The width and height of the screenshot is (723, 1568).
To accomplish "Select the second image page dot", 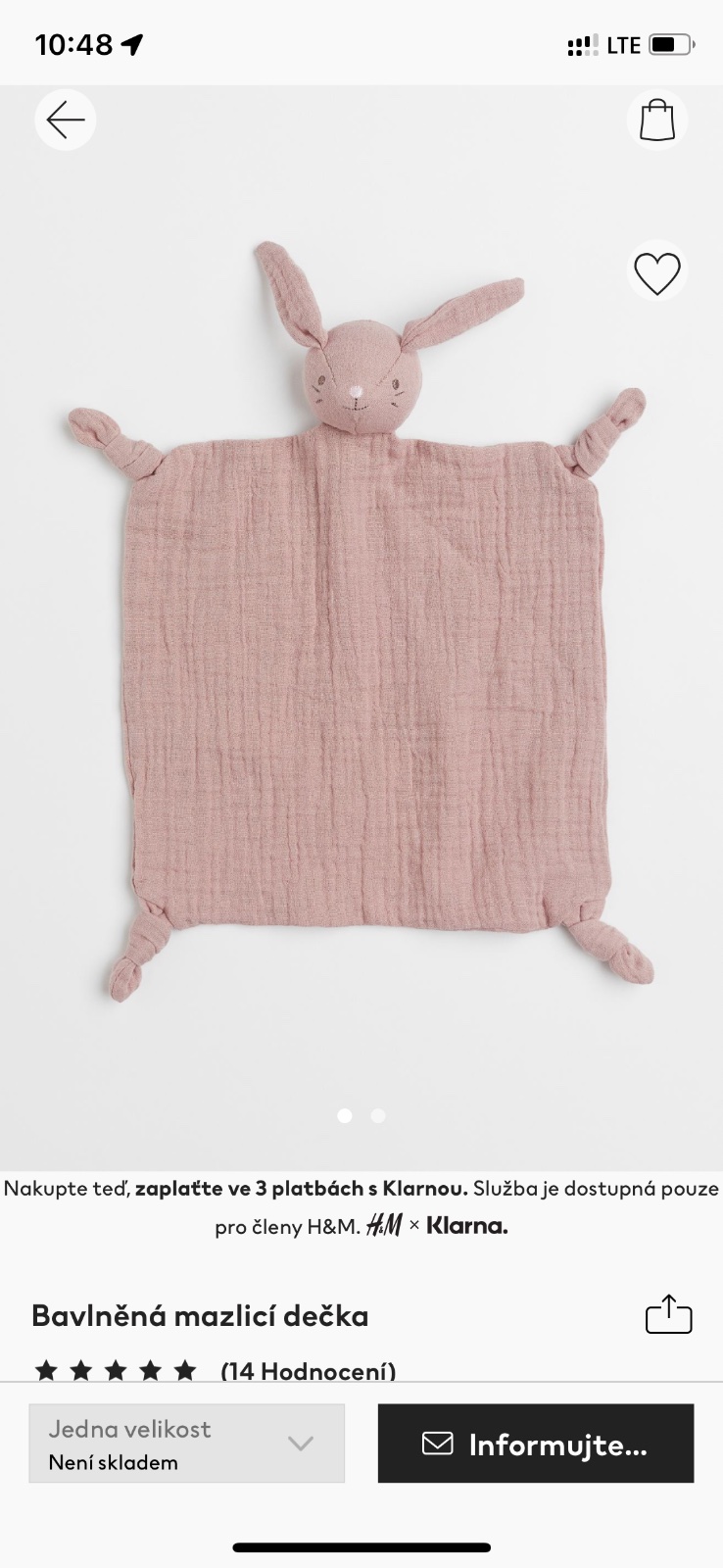I will tap(378, 1115).
